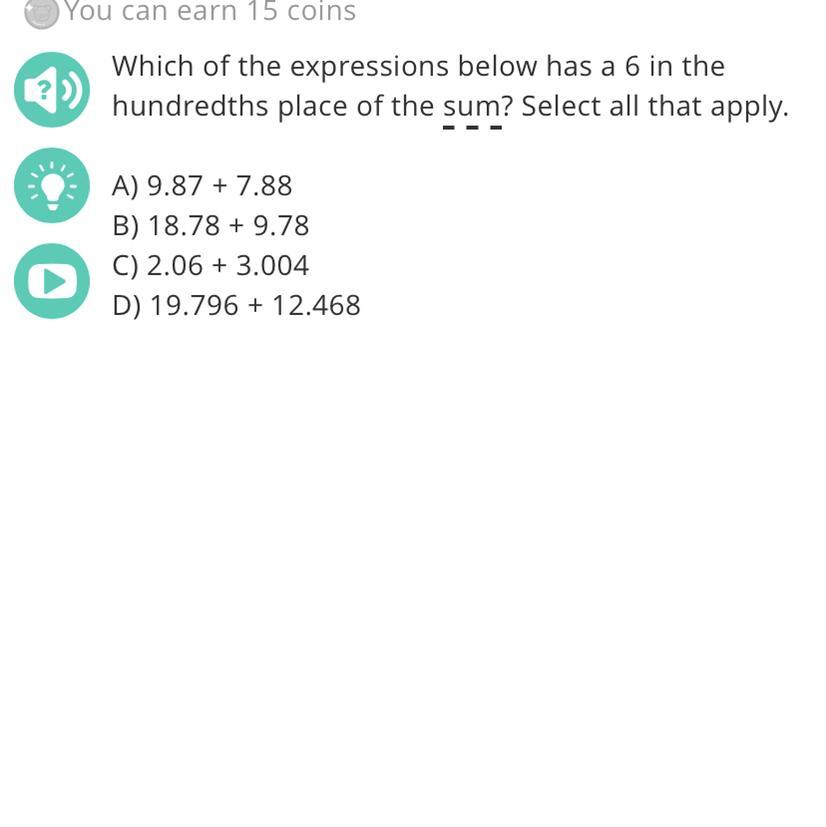Screen dimensions: 826x827
Task: Open the lightbulb hint
Action: pos(52,186)
